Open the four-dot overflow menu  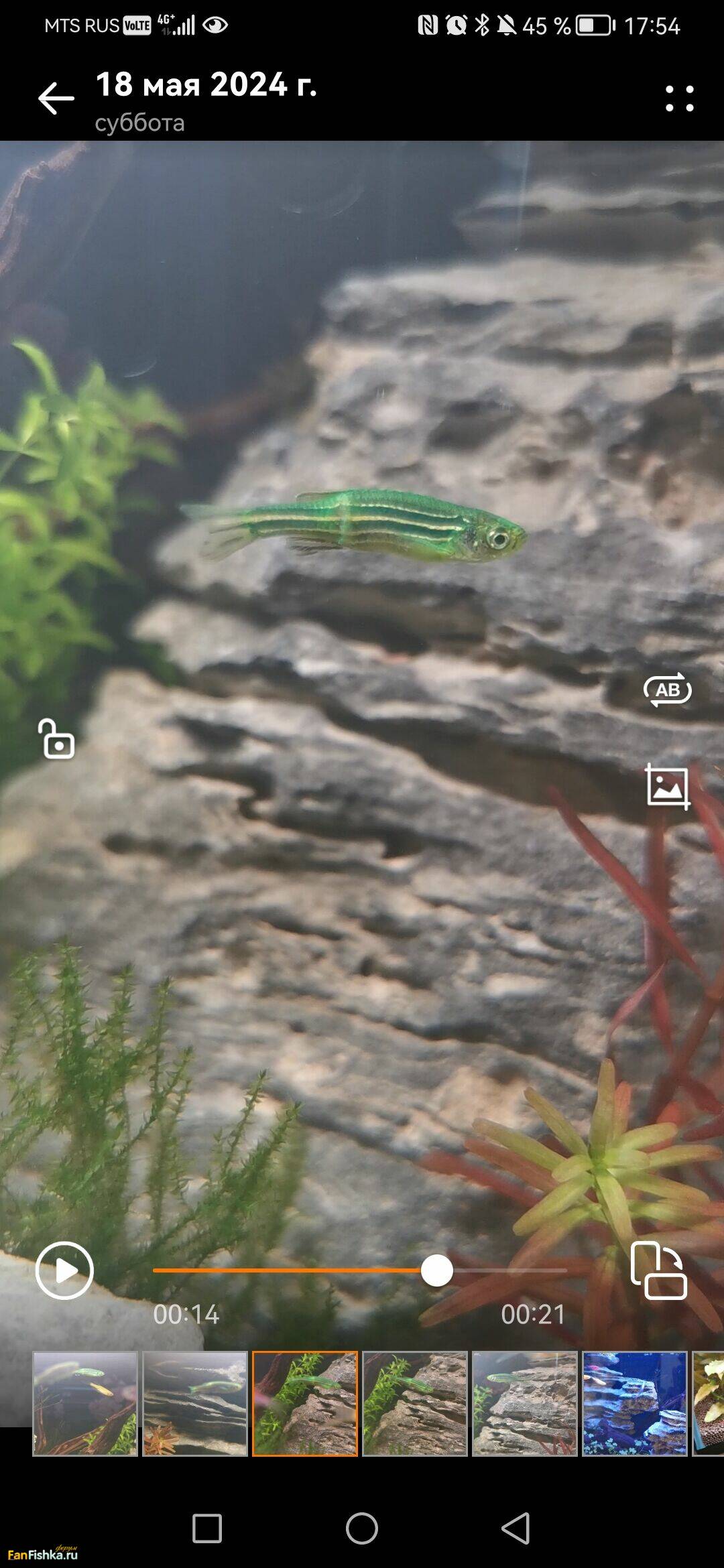pos(679,99)
